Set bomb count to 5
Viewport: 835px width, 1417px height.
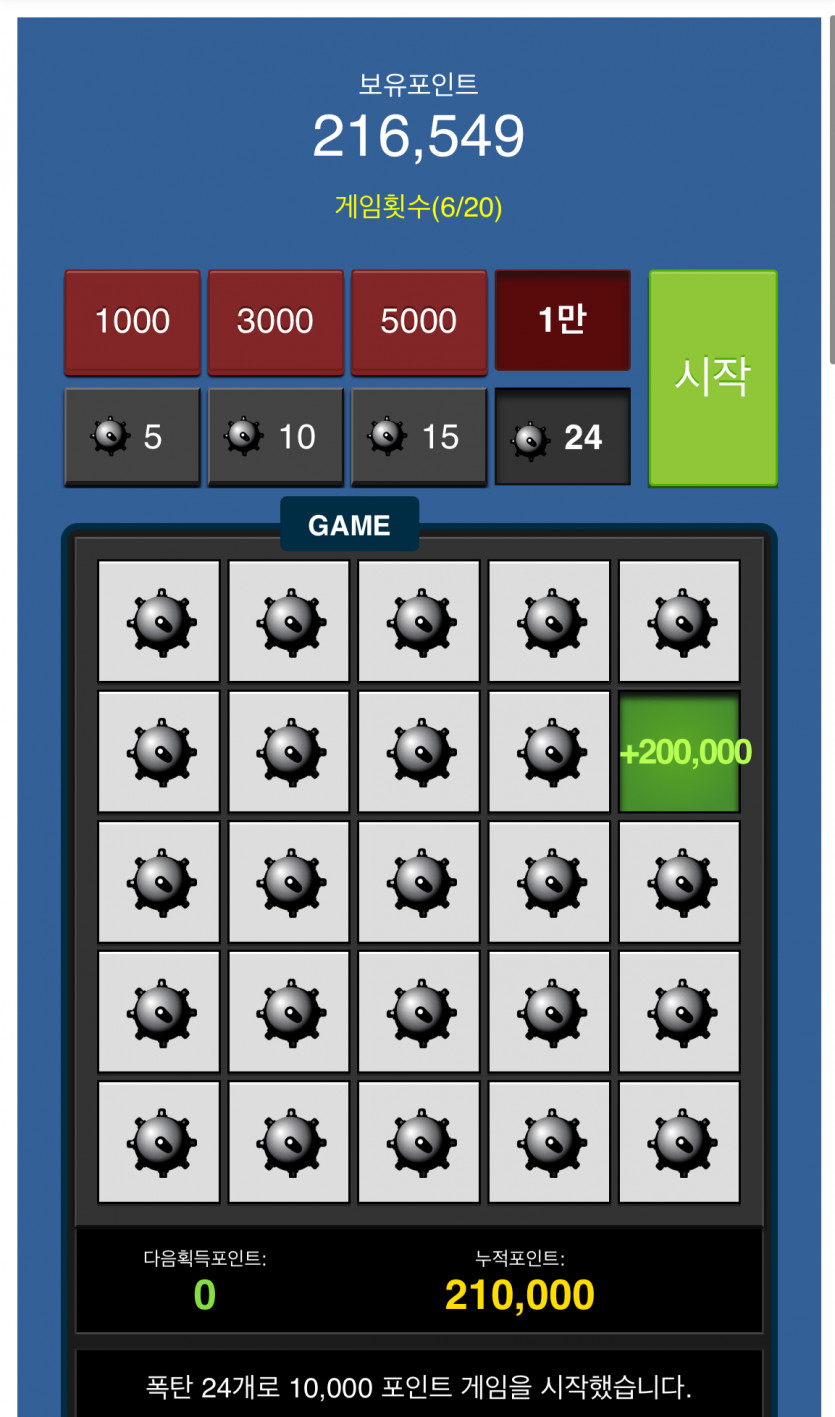pyautogui.click(x=132, y=436)
